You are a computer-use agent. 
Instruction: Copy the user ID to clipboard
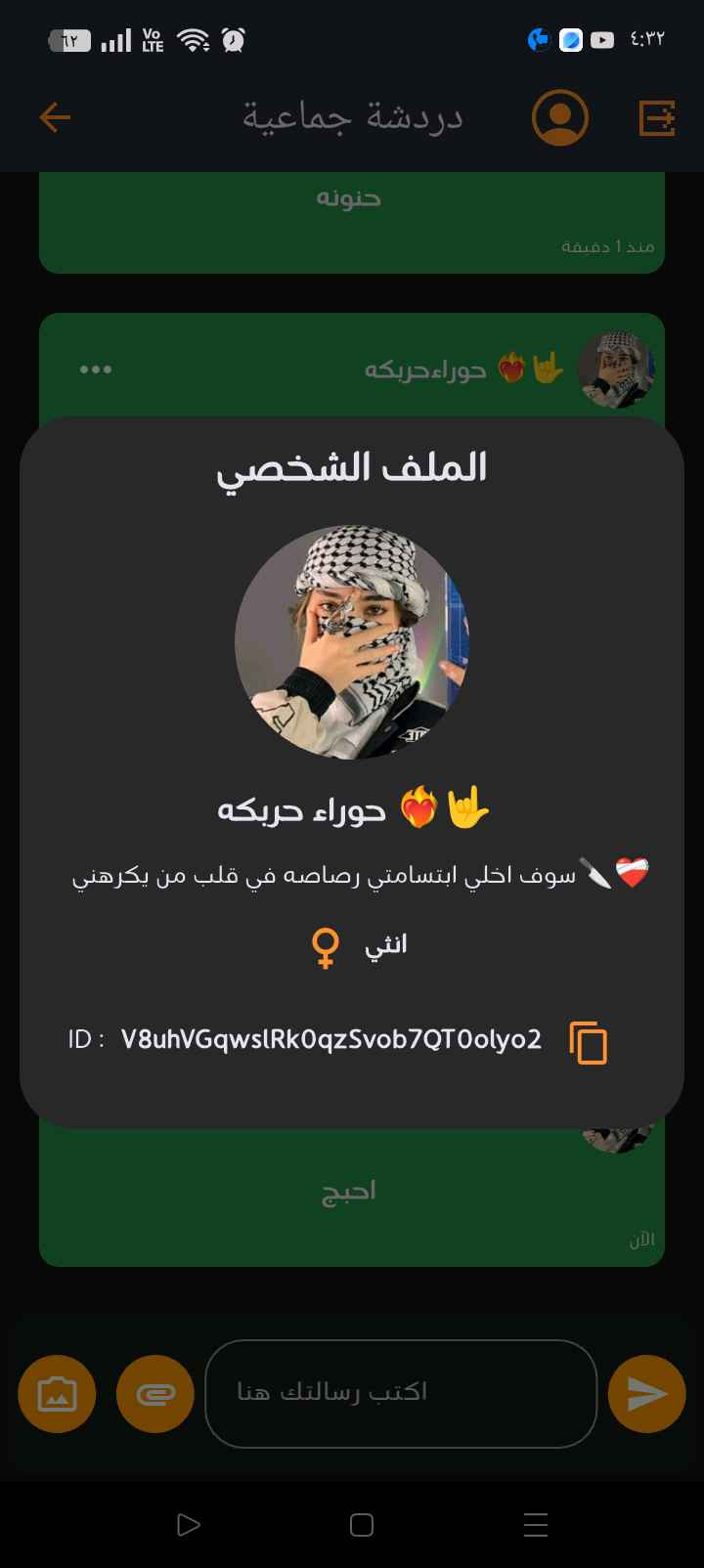coord(589,1042)
